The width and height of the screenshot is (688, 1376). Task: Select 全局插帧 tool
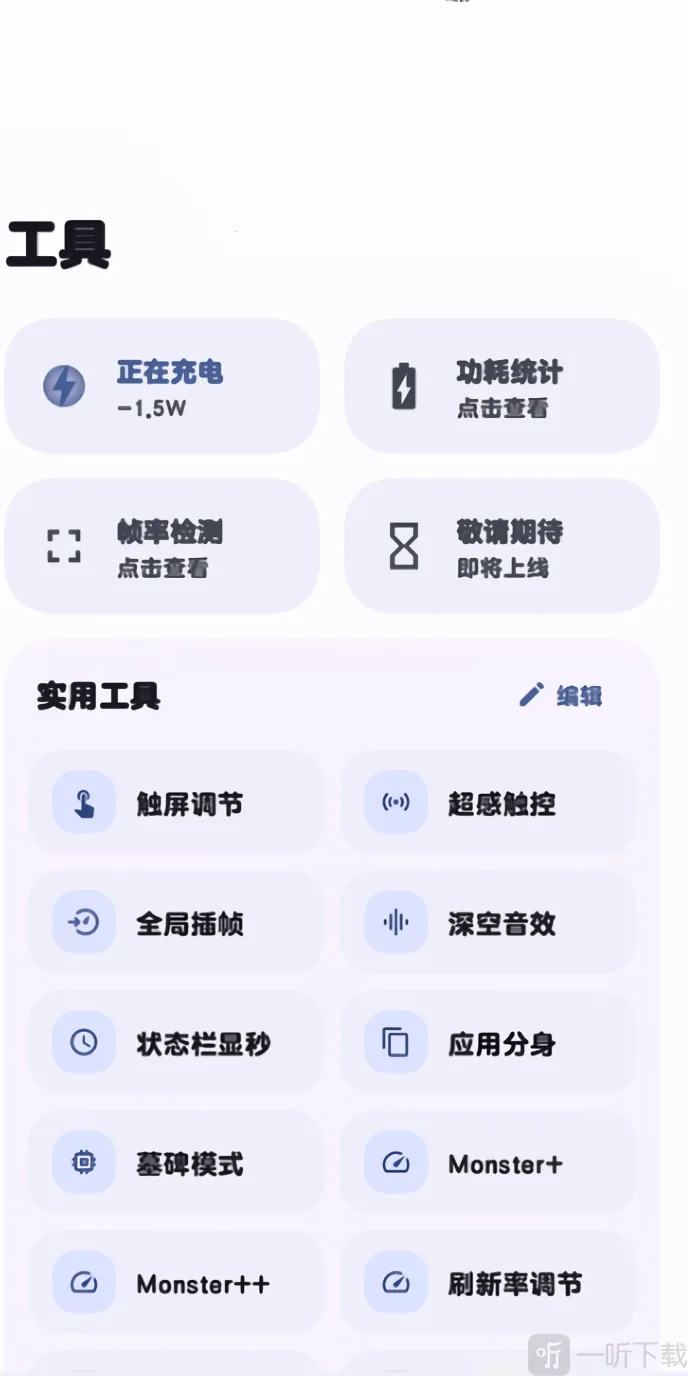(x=176, y=923)
